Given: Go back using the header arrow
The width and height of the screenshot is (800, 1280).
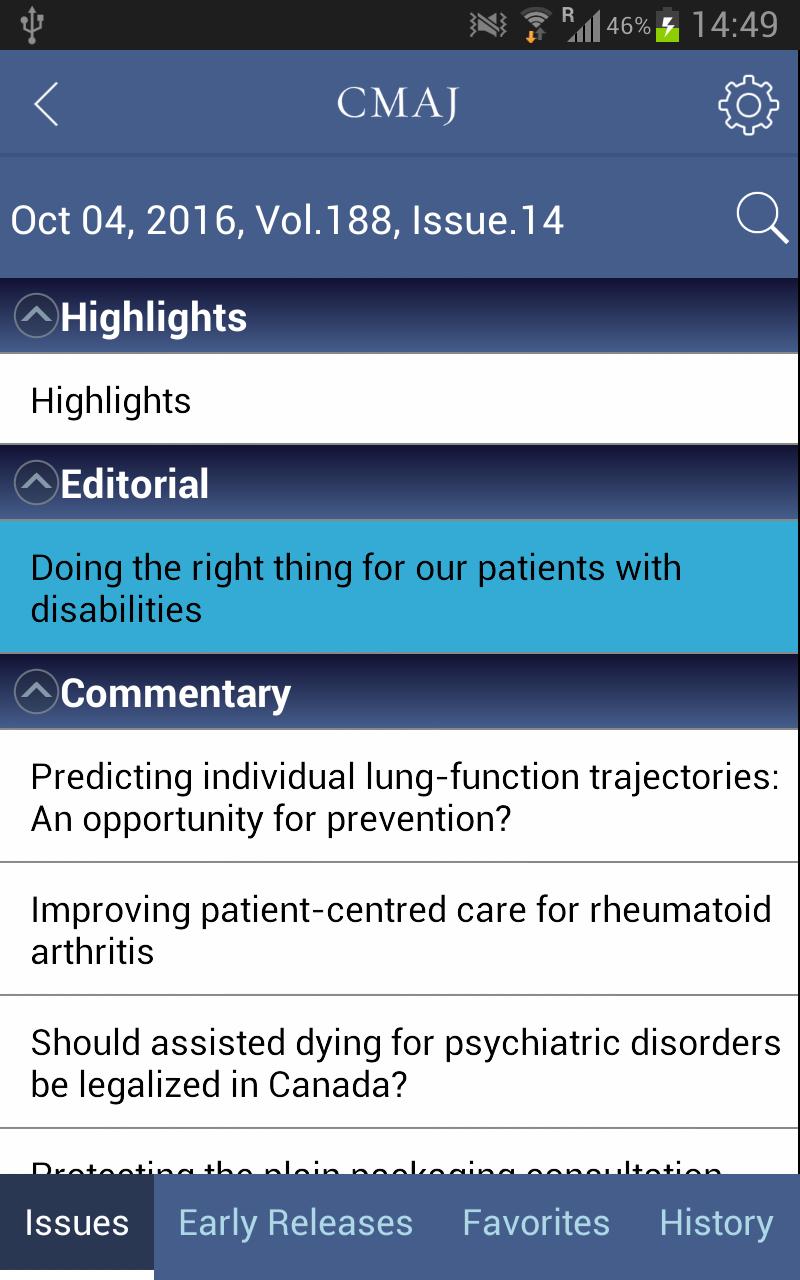Looking at the screenshot, I should [x=46, y=104].
